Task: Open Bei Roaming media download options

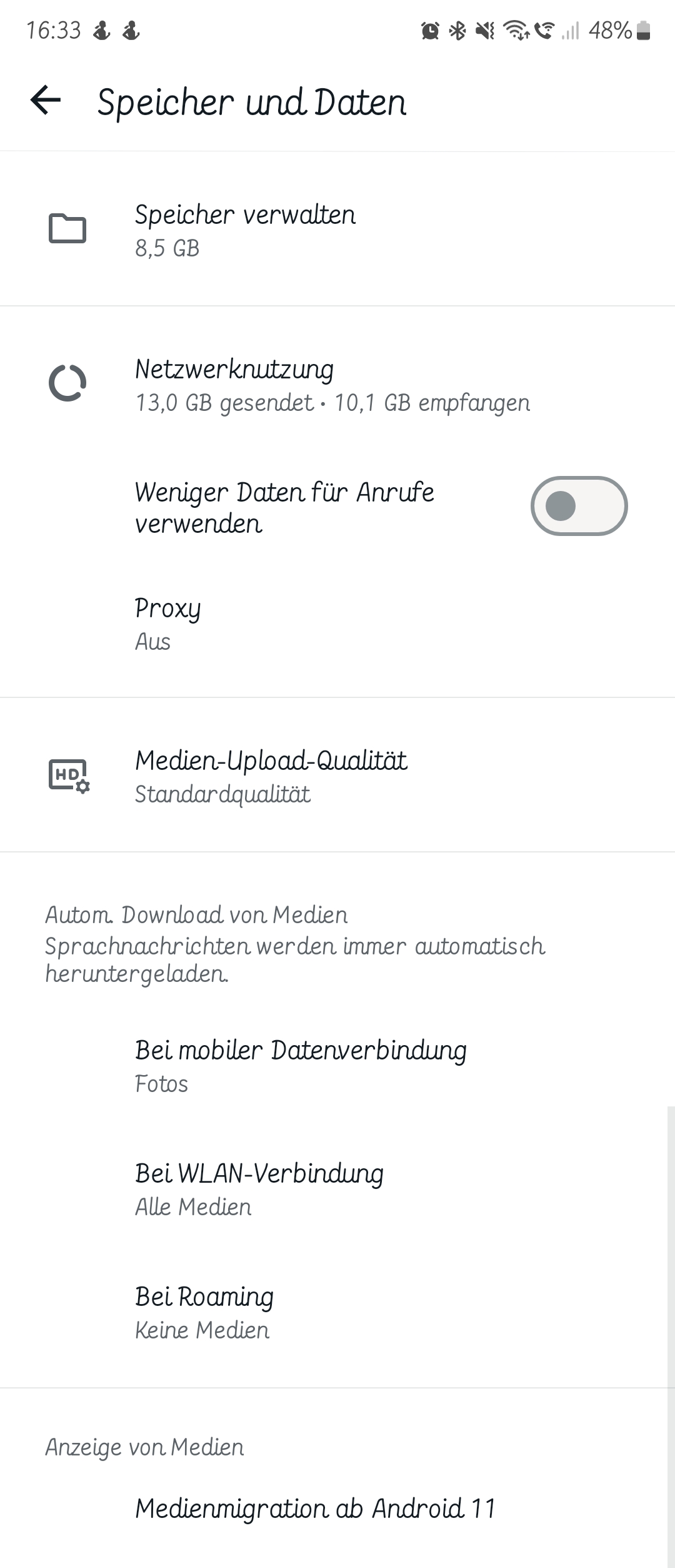Action: (x=205, y=1312)
